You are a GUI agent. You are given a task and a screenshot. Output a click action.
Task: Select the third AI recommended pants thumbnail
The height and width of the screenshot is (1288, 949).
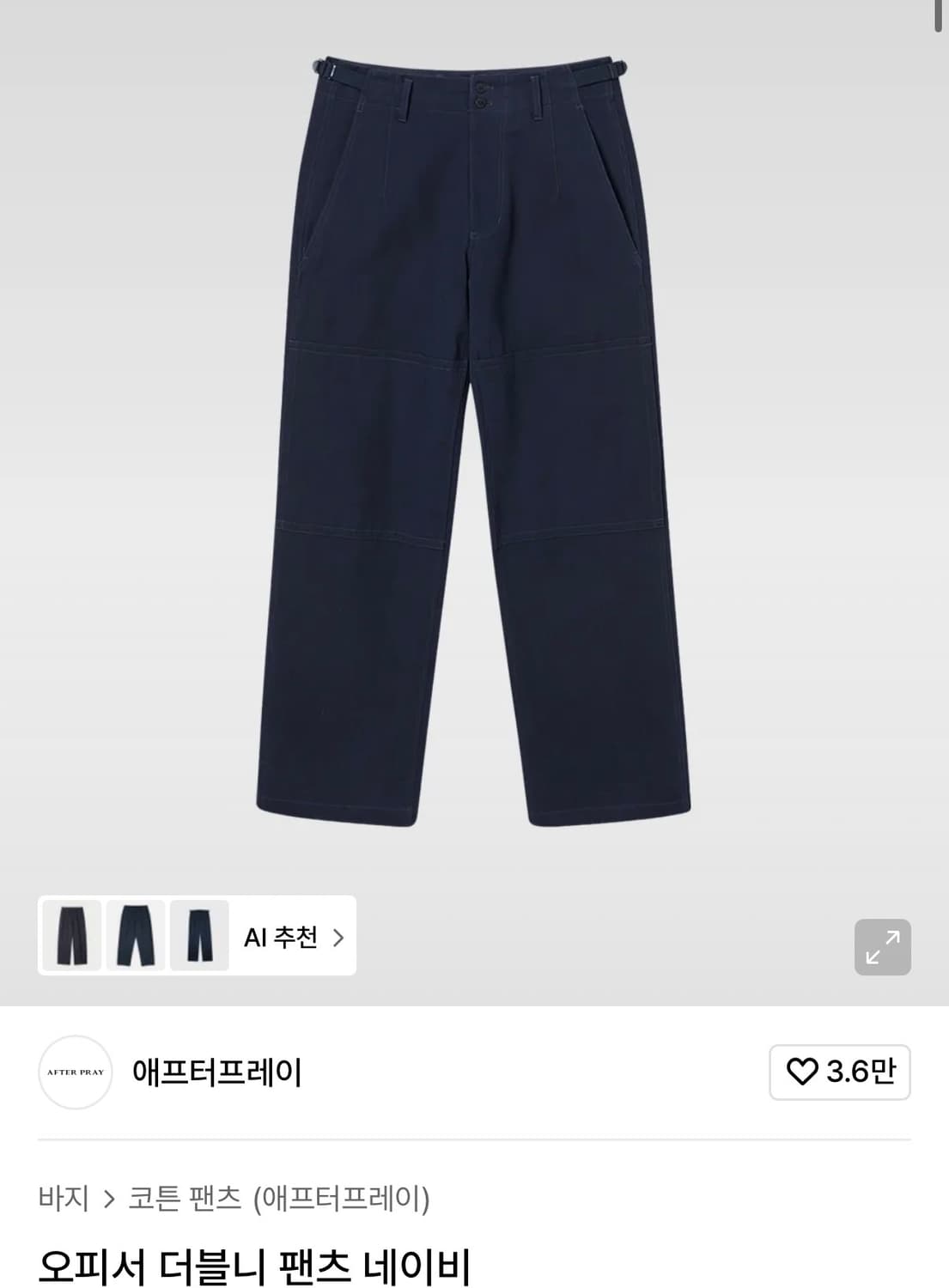coord(199,936)
